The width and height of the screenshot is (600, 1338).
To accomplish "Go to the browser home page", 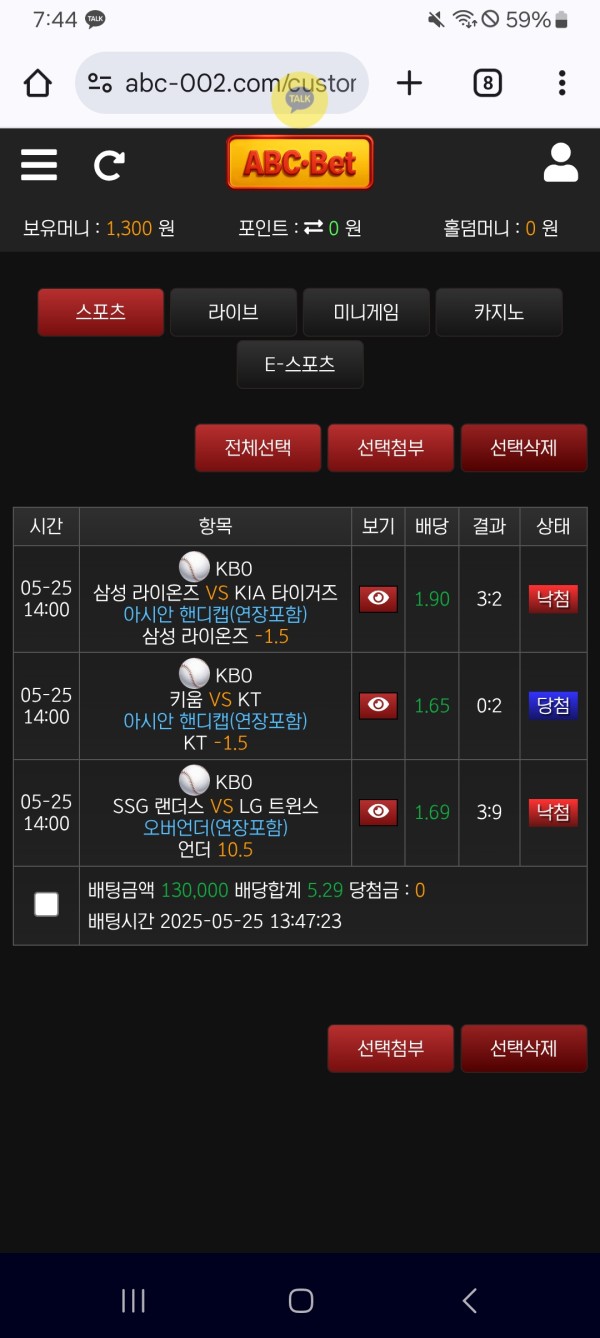I will [x=38, y=83].
